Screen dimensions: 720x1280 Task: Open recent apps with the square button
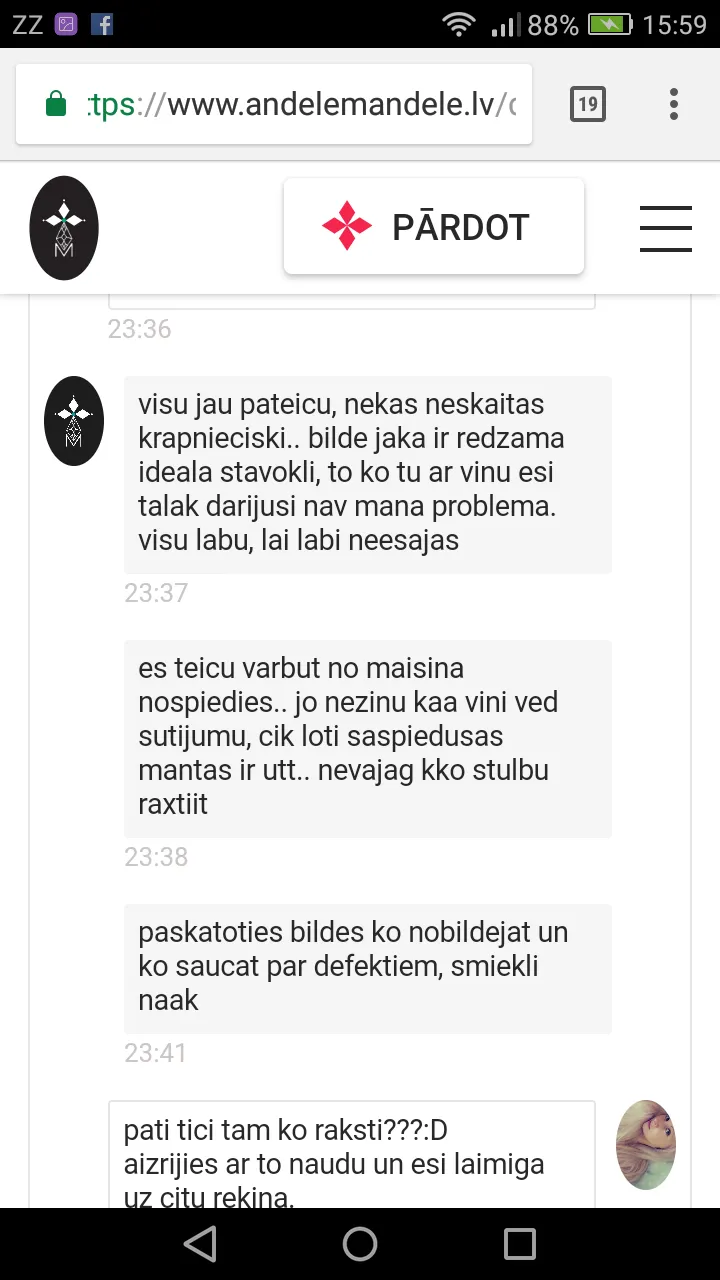pos(520,1244)
